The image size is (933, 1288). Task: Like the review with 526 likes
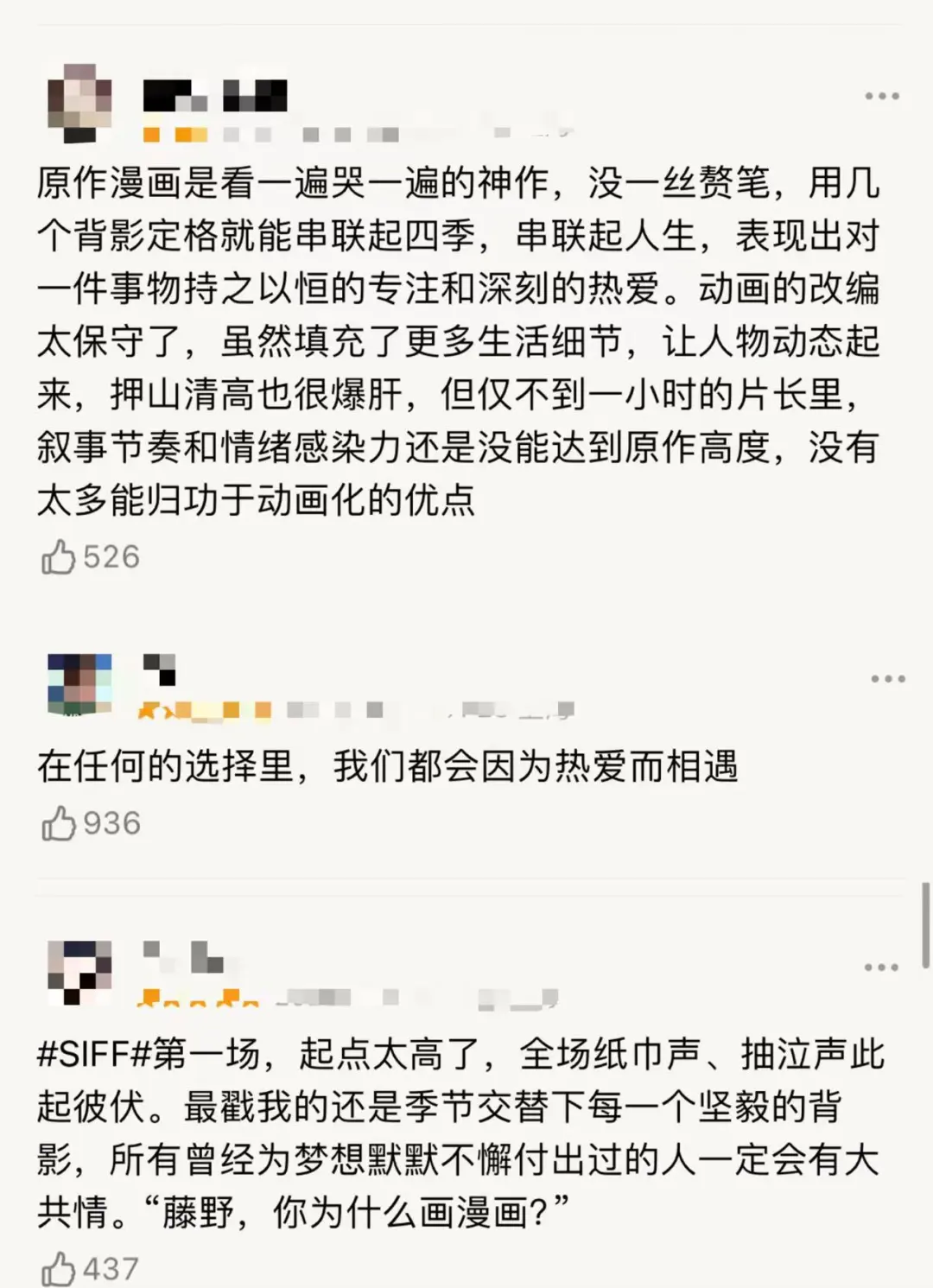(59, 557)
